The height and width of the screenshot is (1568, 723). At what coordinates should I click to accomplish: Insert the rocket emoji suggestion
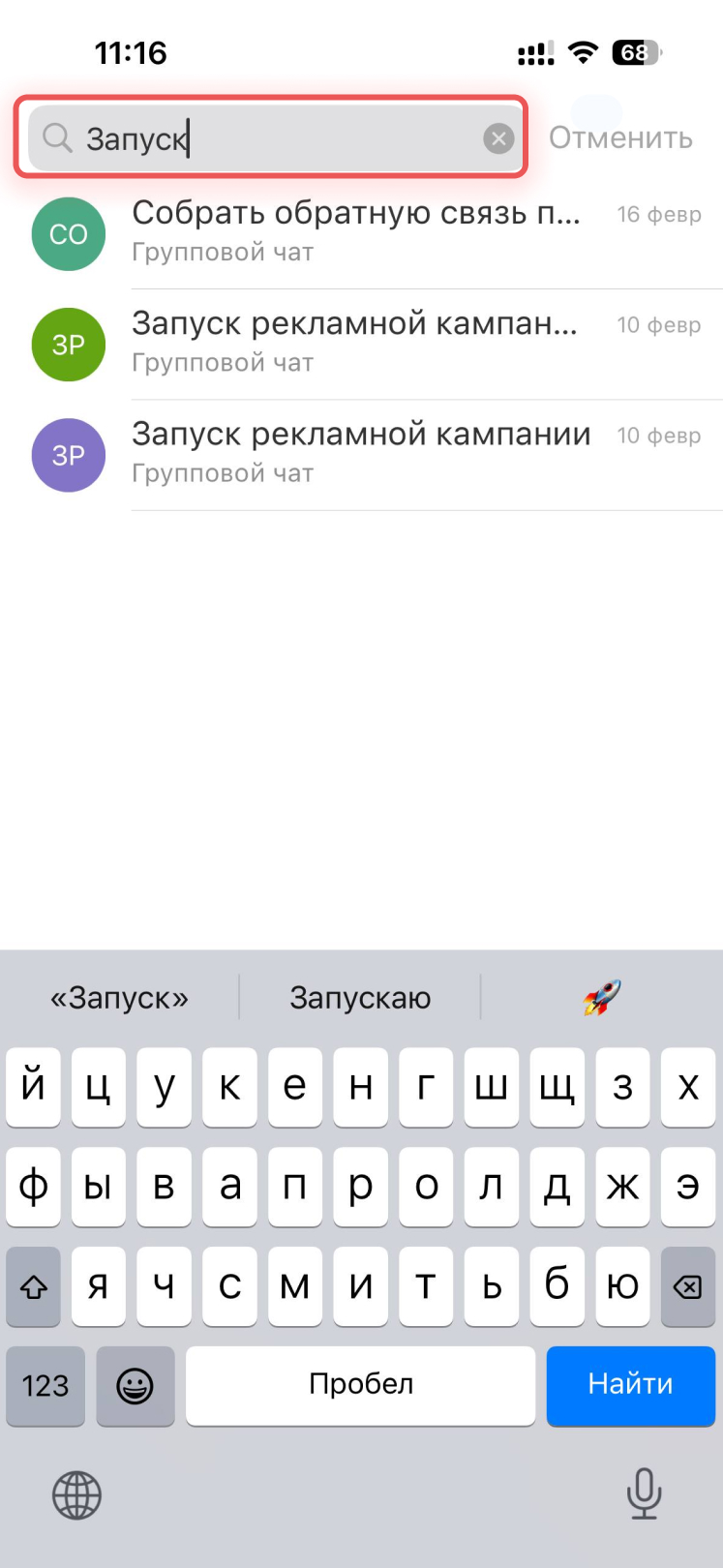[601, 998]
